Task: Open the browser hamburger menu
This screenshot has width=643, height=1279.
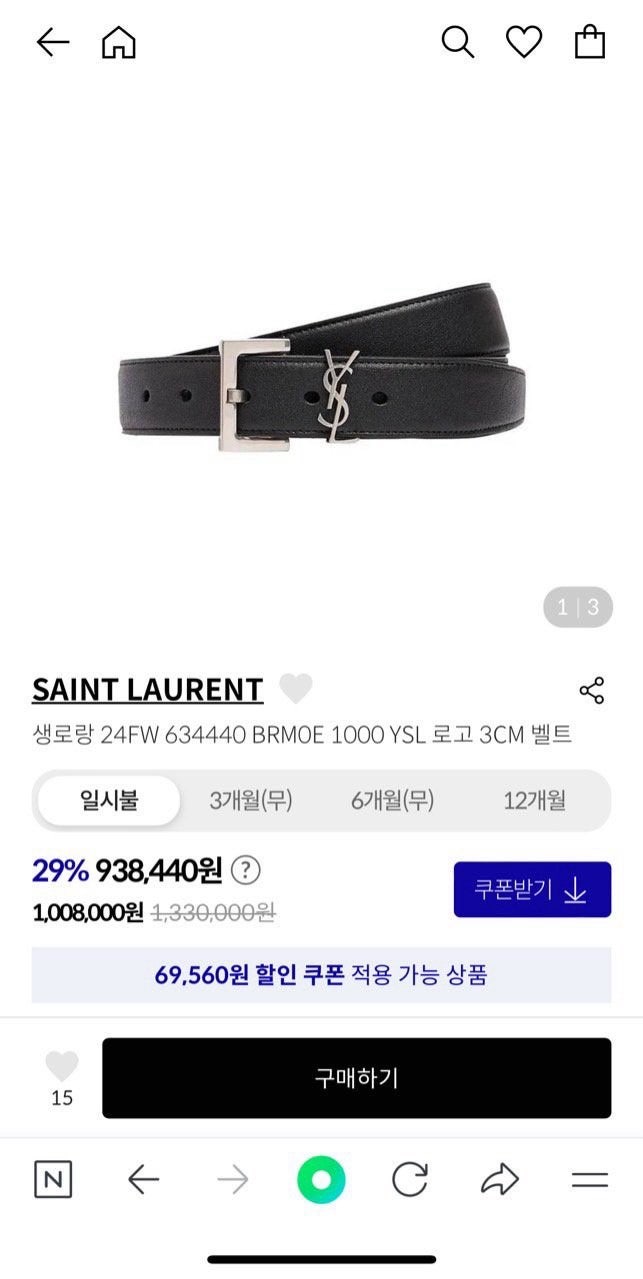Action: click(590, 1180)
